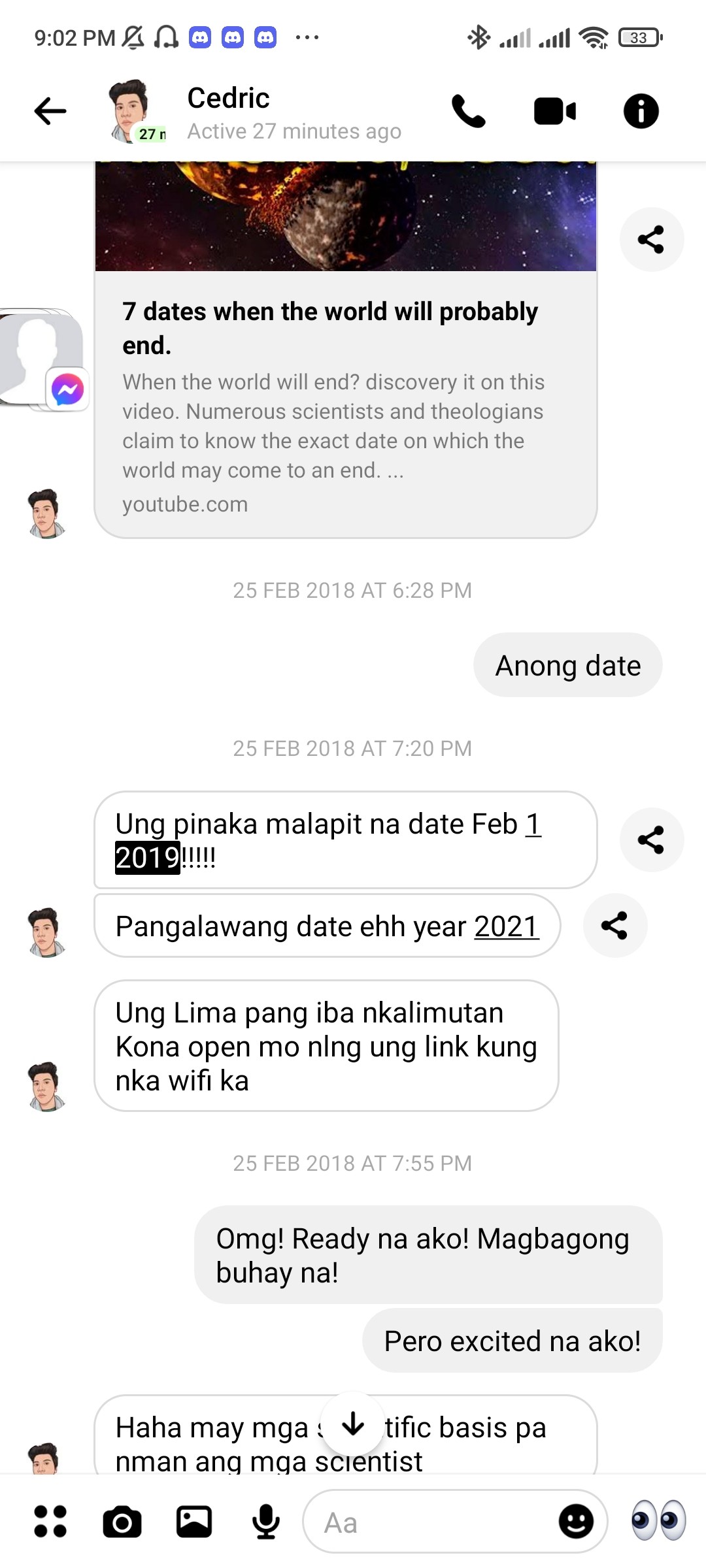Share the 'Ung pinaka malapit na date' message
This screenshot has height=1568, width=706.
[x=651, y=840]
